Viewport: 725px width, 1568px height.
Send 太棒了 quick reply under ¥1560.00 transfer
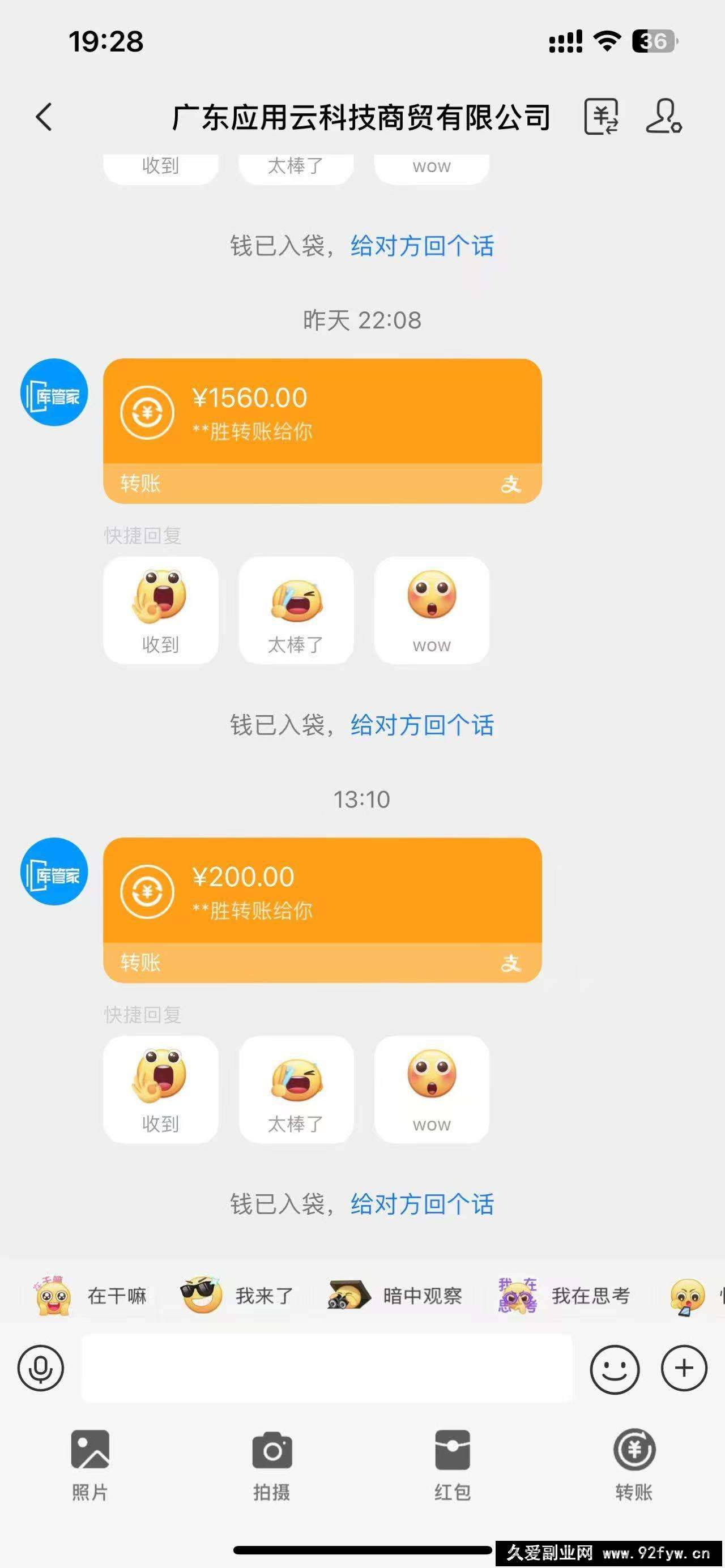point(296,610)
